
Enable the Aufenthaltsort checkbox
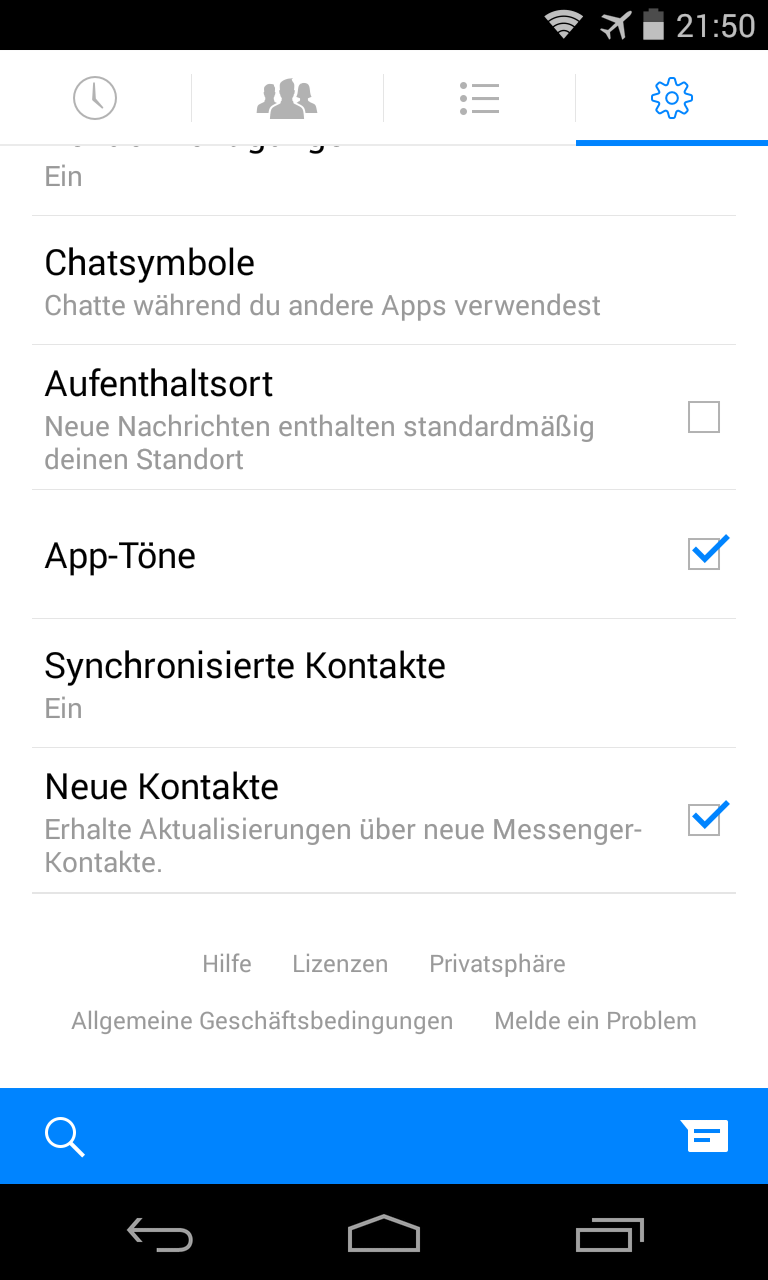point(704,417)
